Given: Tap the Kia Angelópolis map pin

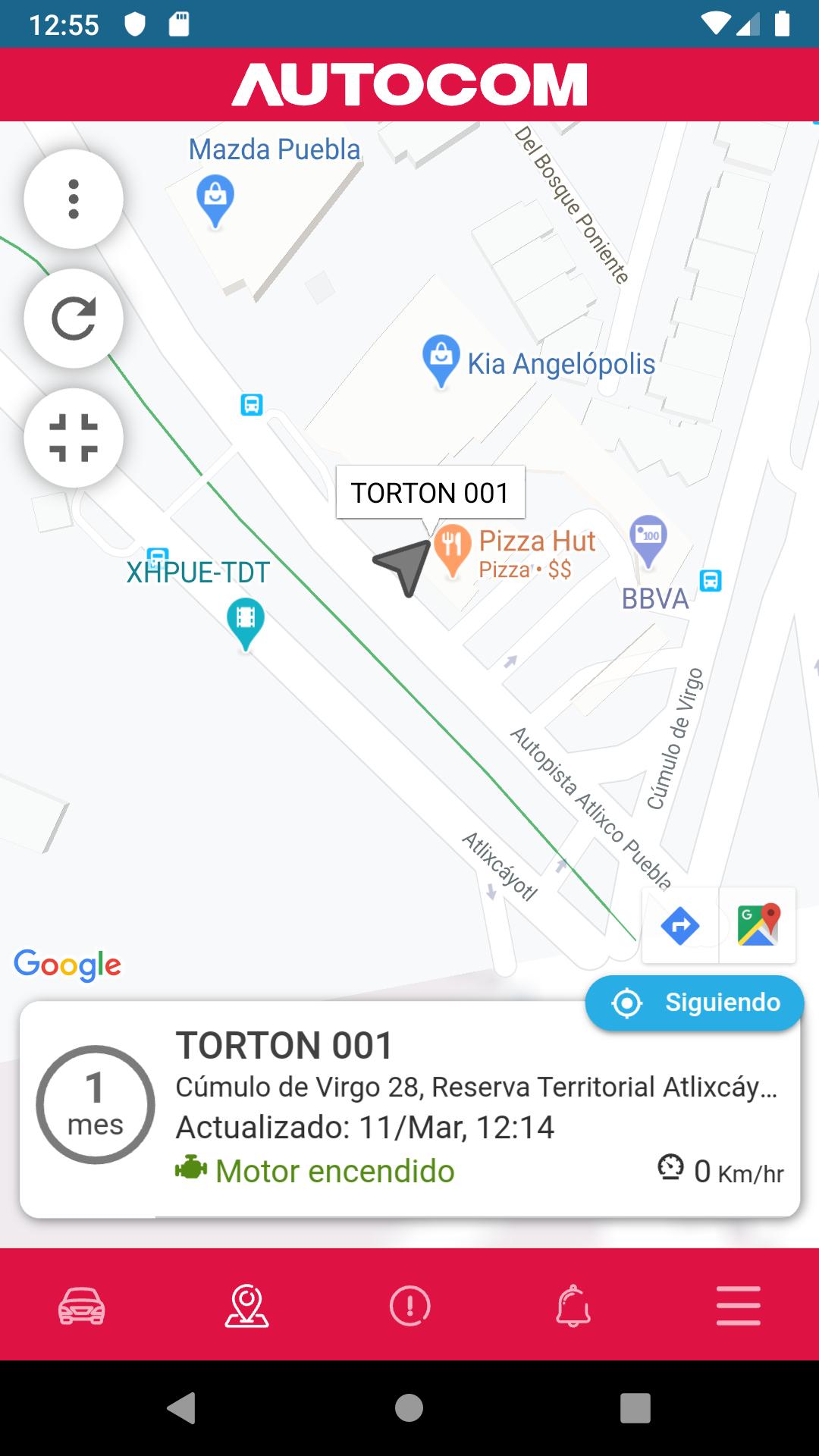Looking at the screenshot, I should [x=441, y=359].
